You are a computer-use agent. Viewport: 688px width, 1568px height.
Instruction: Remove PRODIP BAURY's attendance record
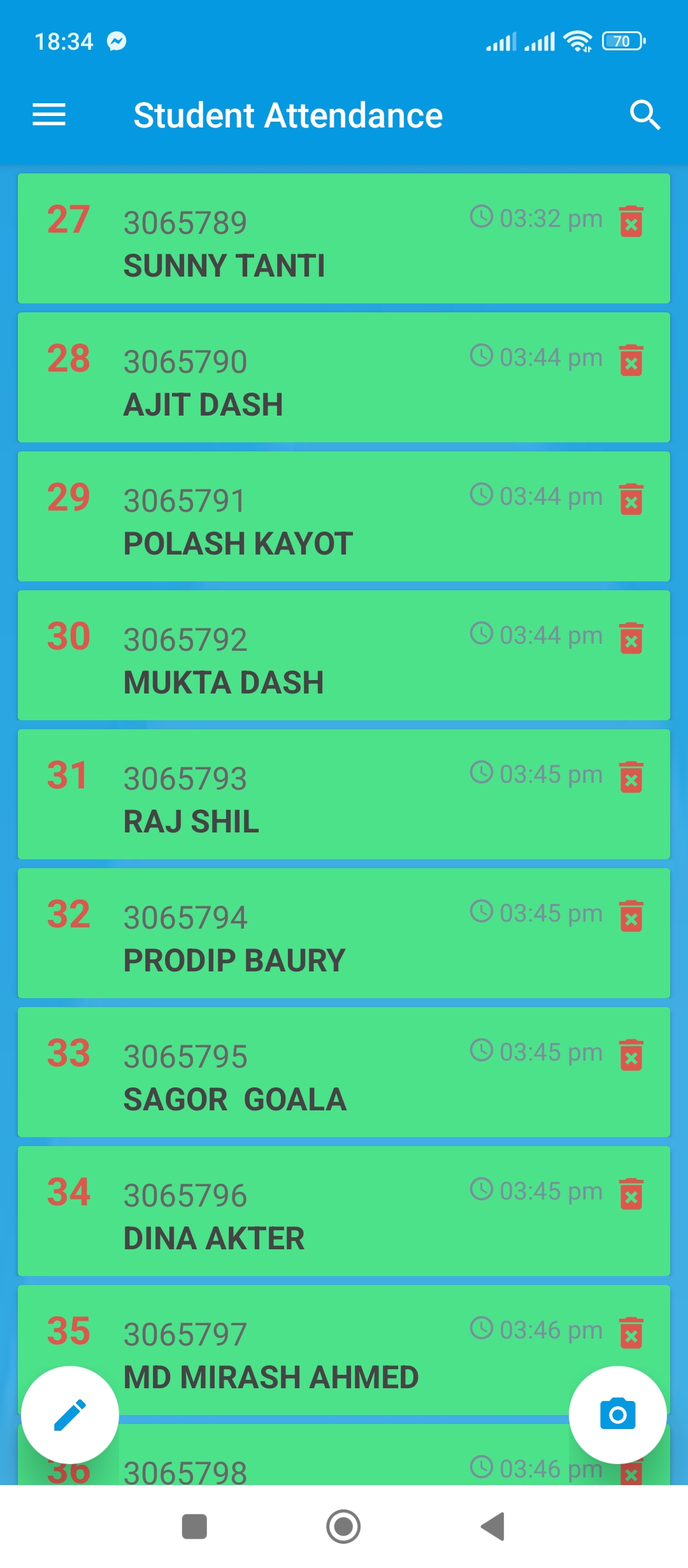631,916
